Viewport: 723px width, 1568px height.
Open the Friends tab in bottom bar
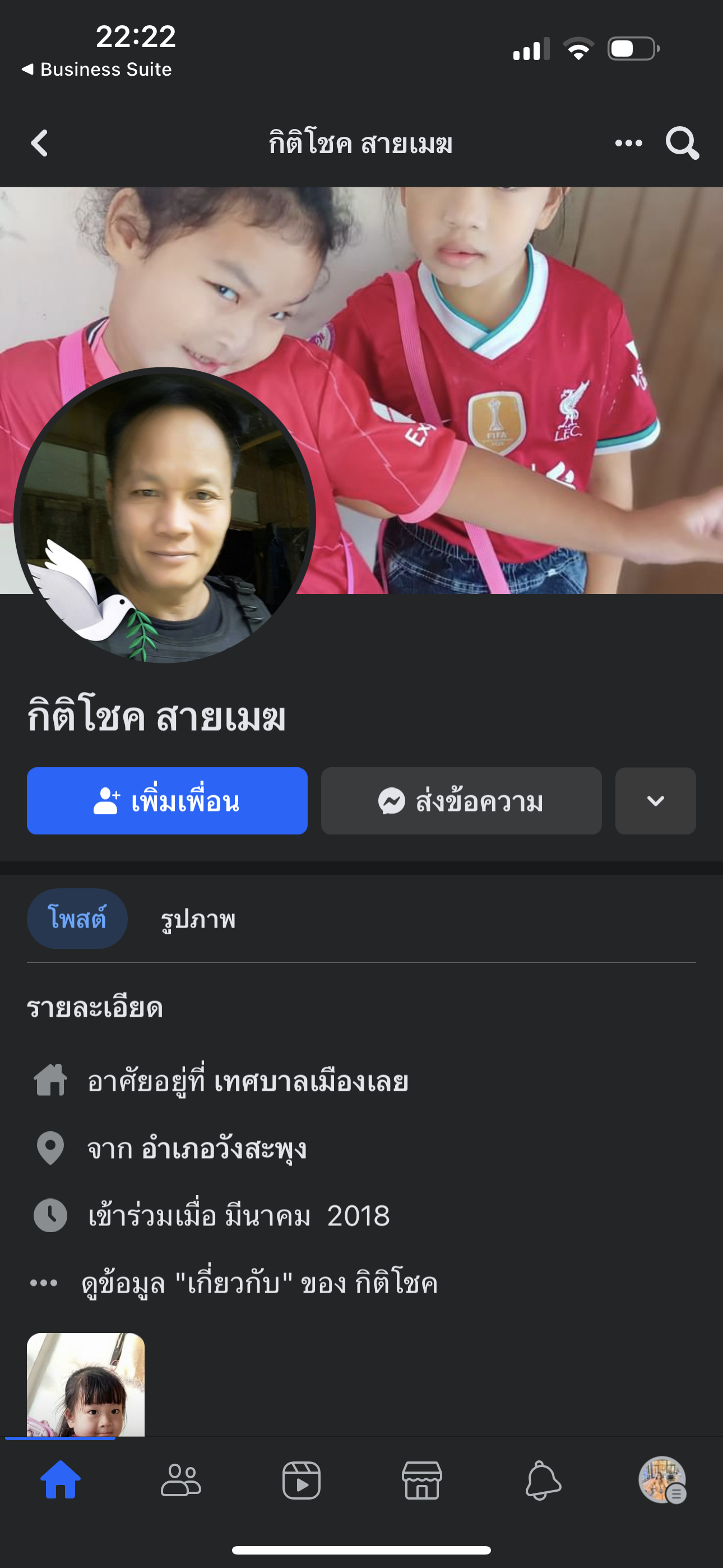pyautogui.click(x=180, y=1480)
